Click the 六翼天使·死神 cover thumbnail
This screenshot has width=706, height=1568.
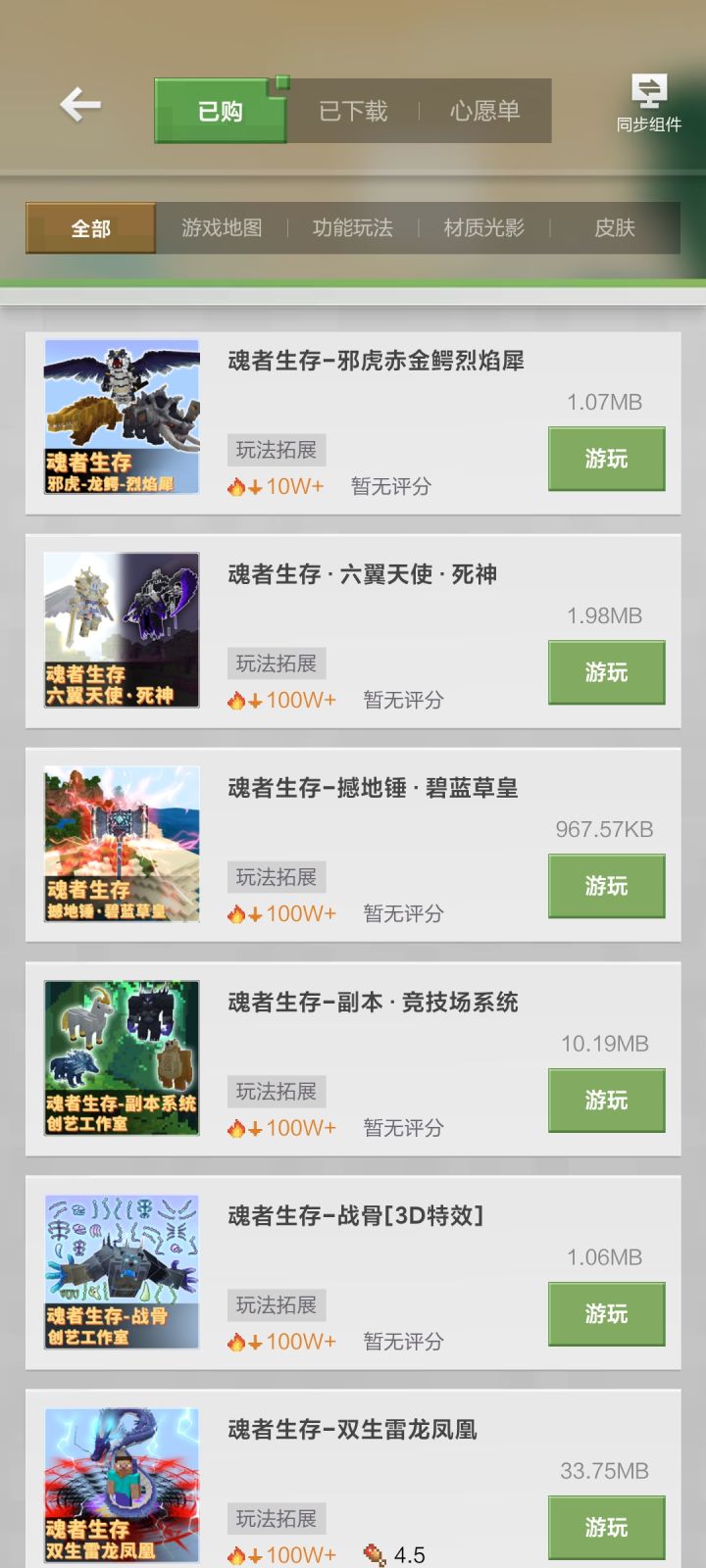121,630
